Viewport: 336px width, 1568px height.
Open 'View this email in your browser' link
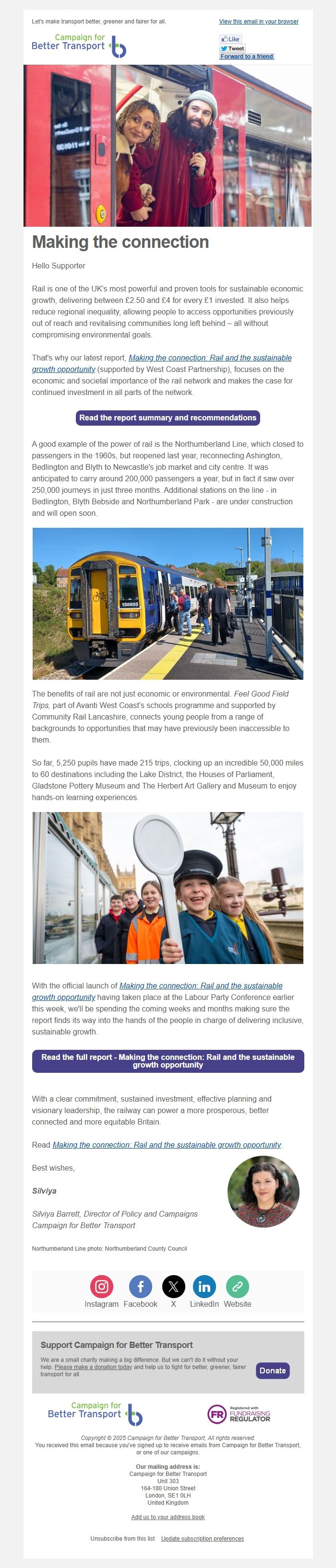[259, 21]
